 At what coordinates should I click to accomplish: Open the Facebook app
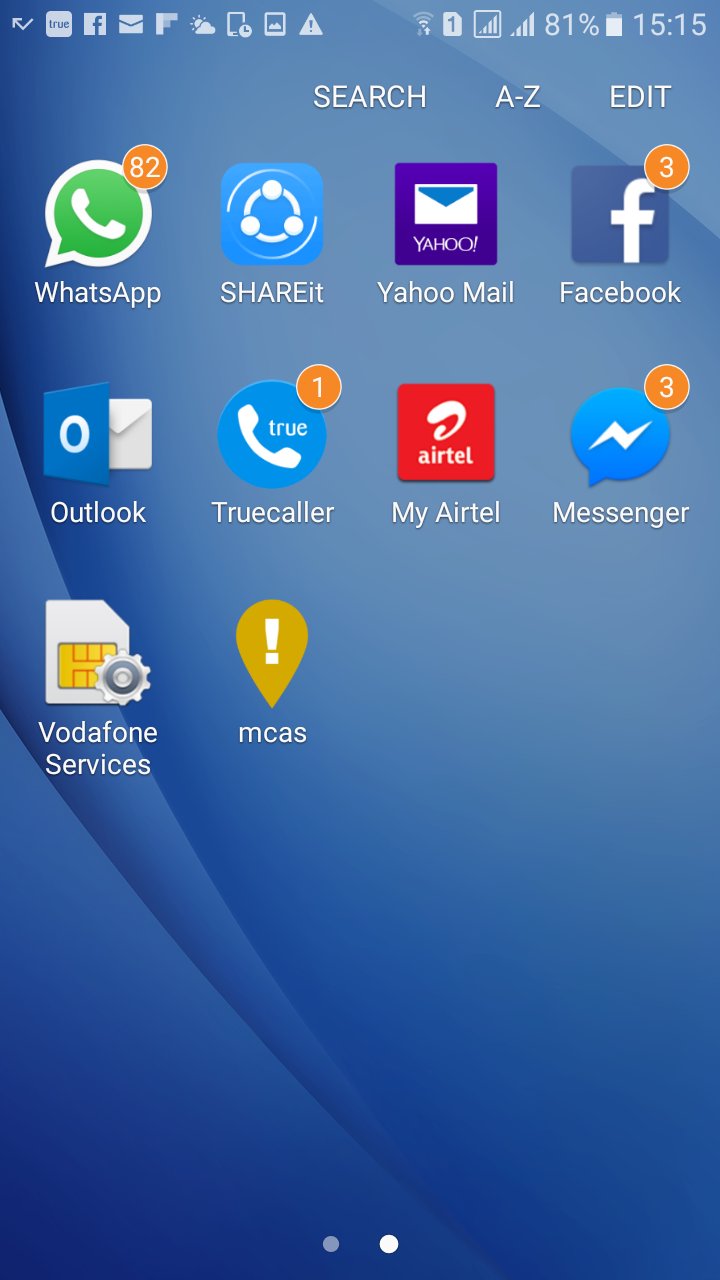(x=619, y=213)
